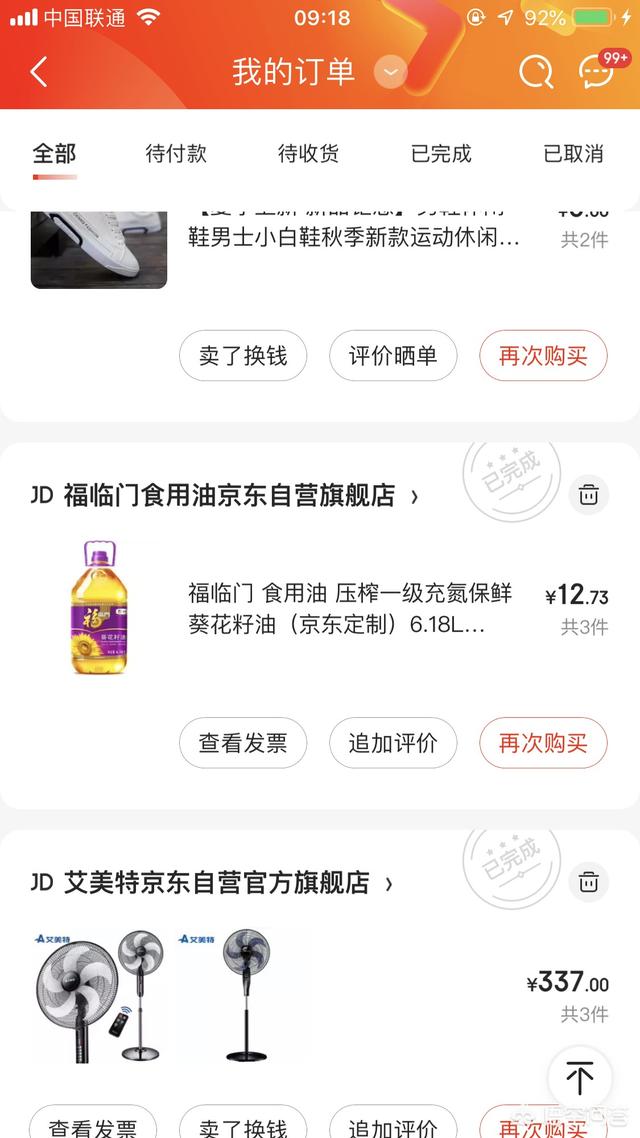Open the 福临门食用油京东自营旗舰店 store
Viewport: 640px width, 1138px height.
coord(230,495)
